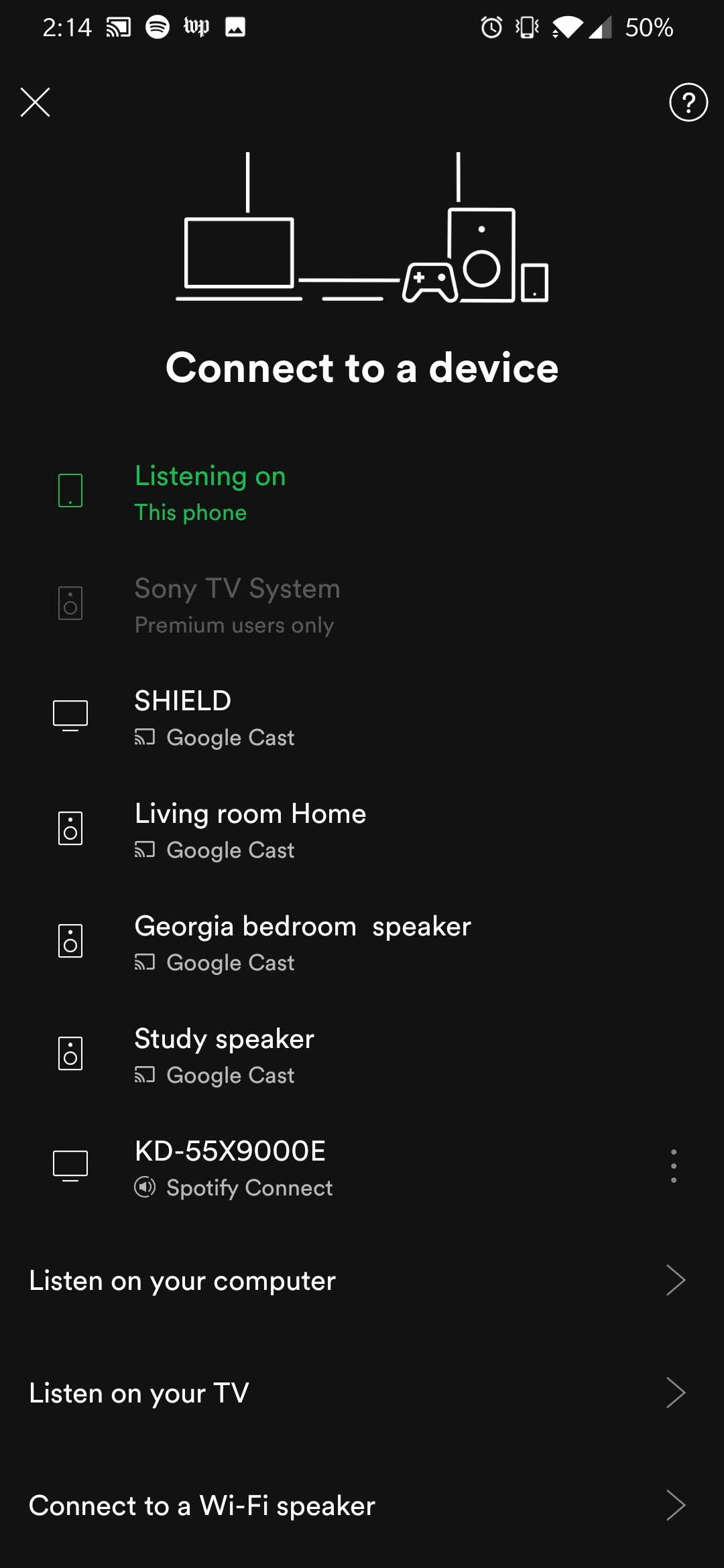Choose Georgia bedroom speaker
This screenshot has width=724, height=1568.
tap(362, 942)
